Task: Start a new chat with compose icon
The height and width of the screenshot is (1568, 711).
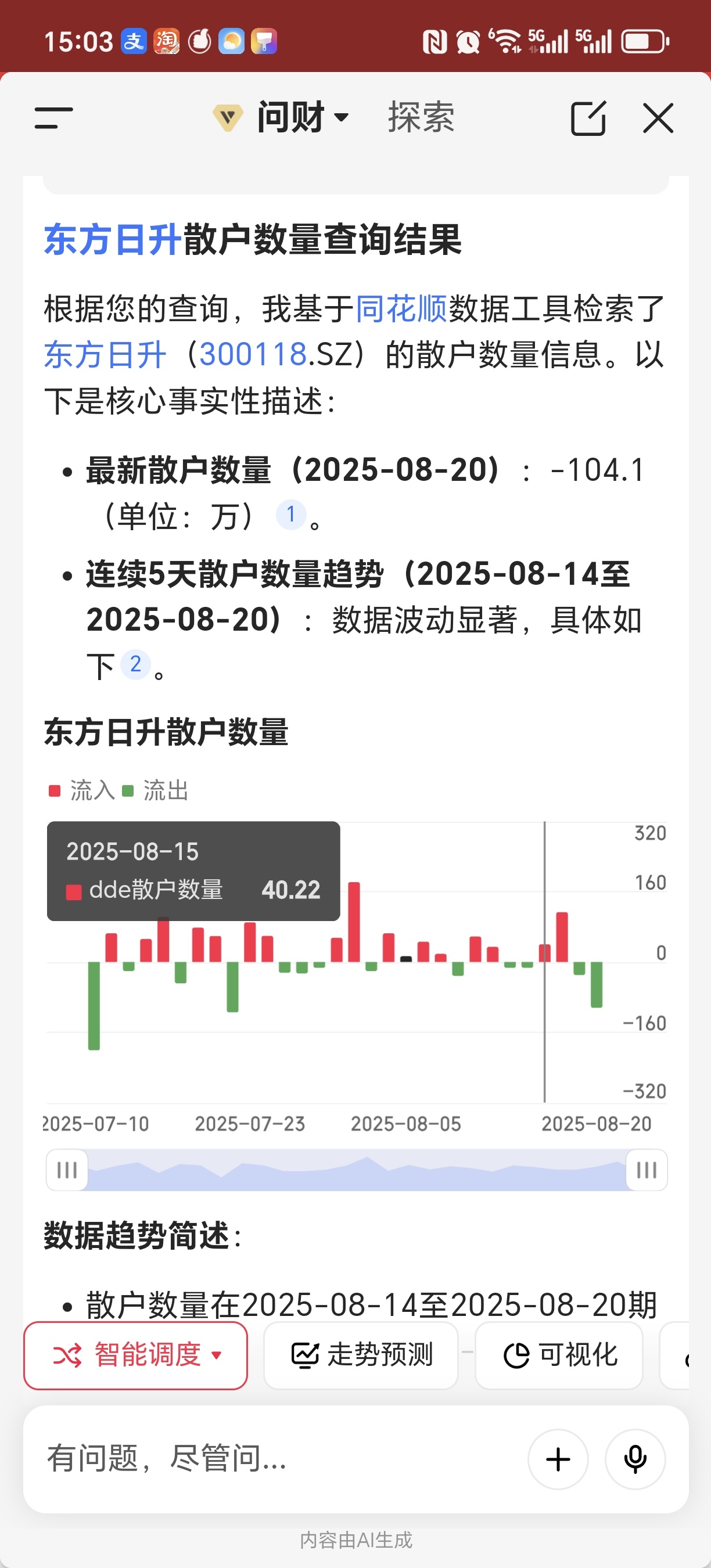Action: [x=588, y=117]
